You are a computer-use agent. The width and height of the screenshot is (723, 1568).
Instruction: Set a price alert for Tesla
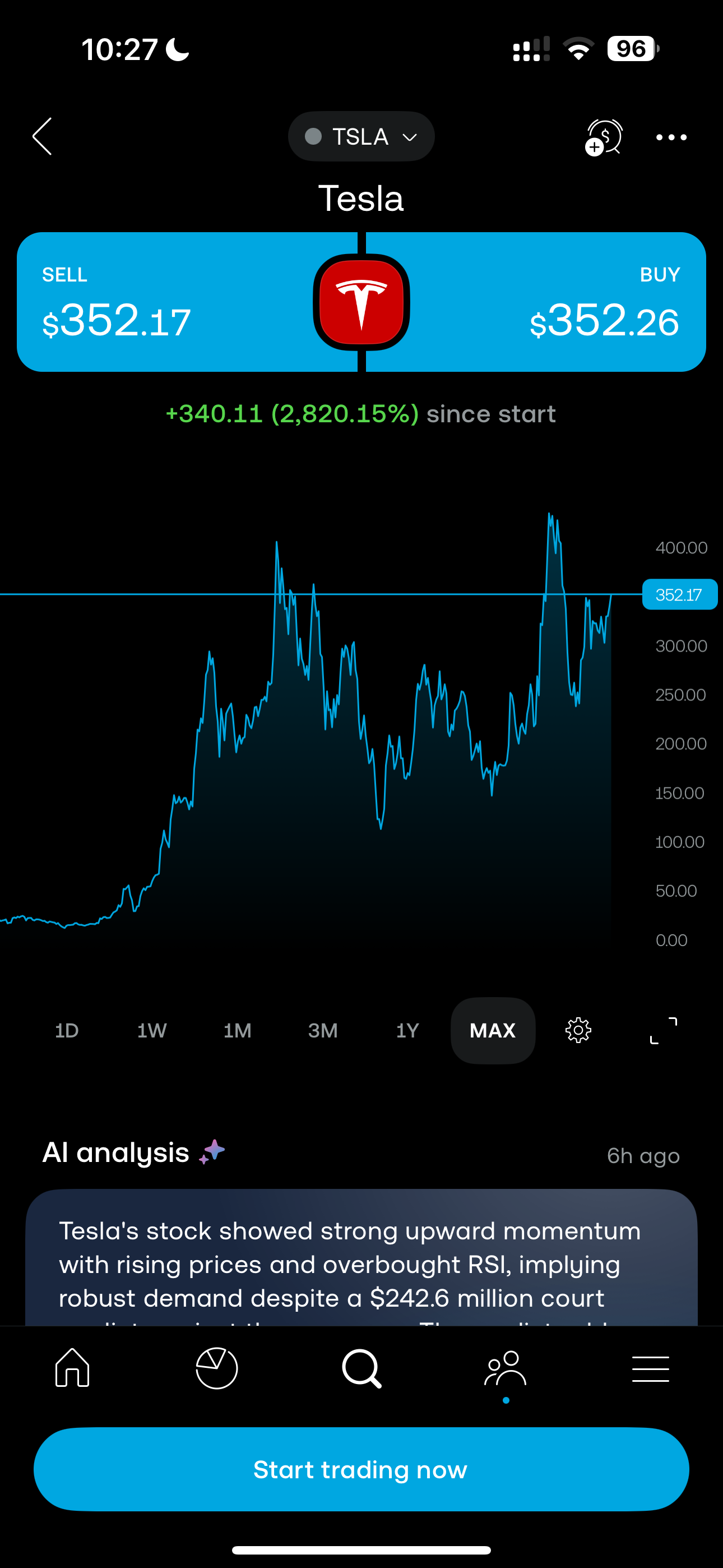tap(603, 137)
